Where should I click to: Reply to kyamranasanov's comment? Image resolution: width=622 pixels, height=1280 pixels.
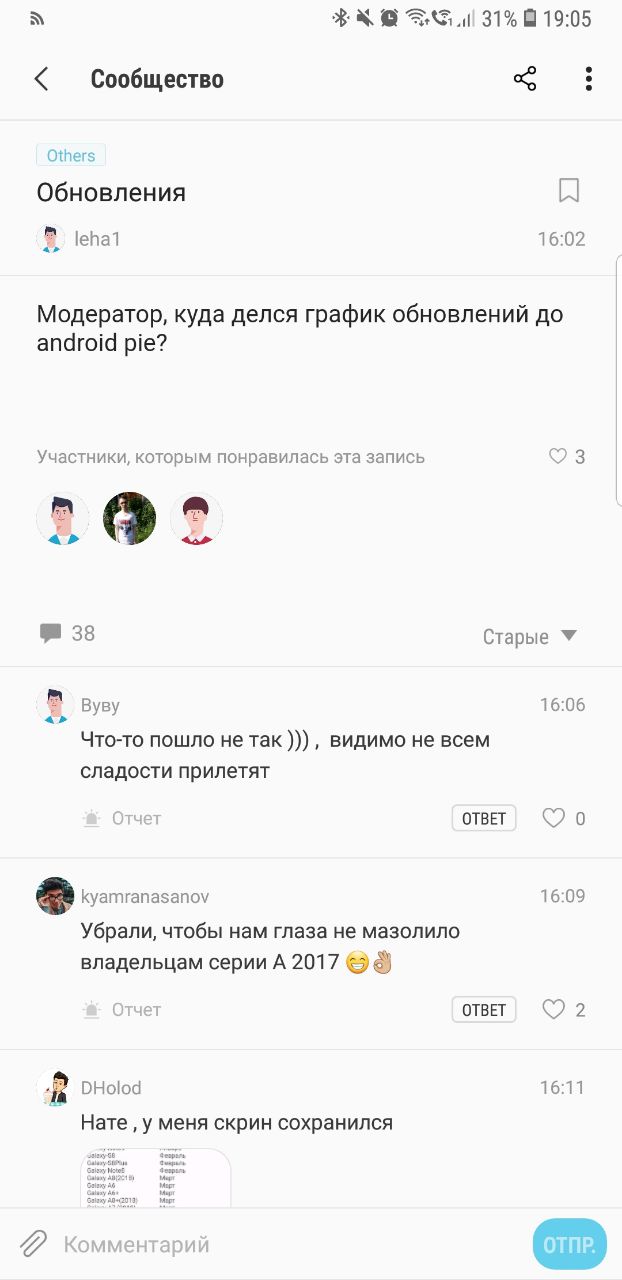pyautogui.click(x=484, y=1009)
